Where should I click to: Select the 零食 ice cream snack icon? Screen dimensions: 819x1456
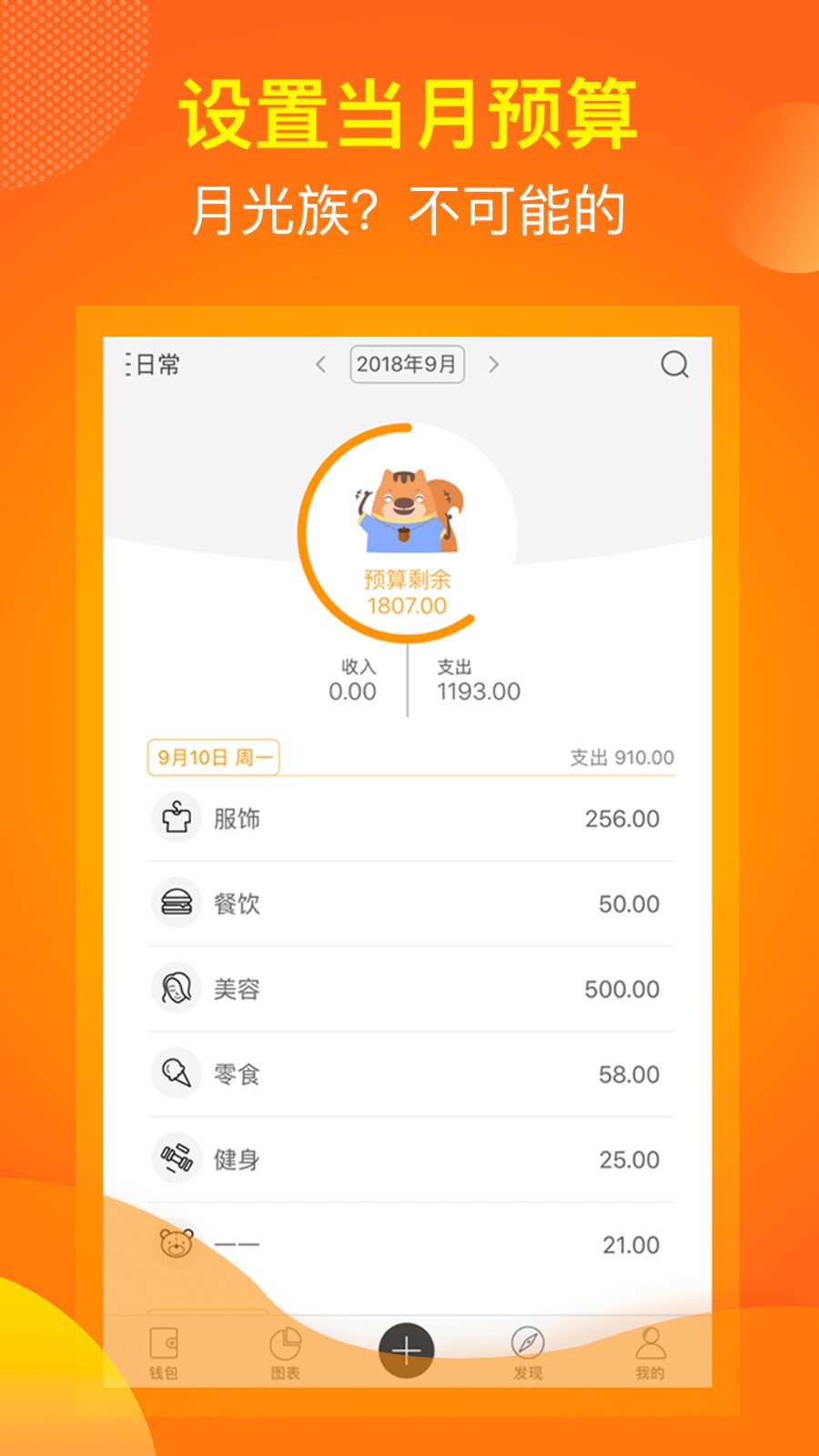click(x=177, y=1073)
